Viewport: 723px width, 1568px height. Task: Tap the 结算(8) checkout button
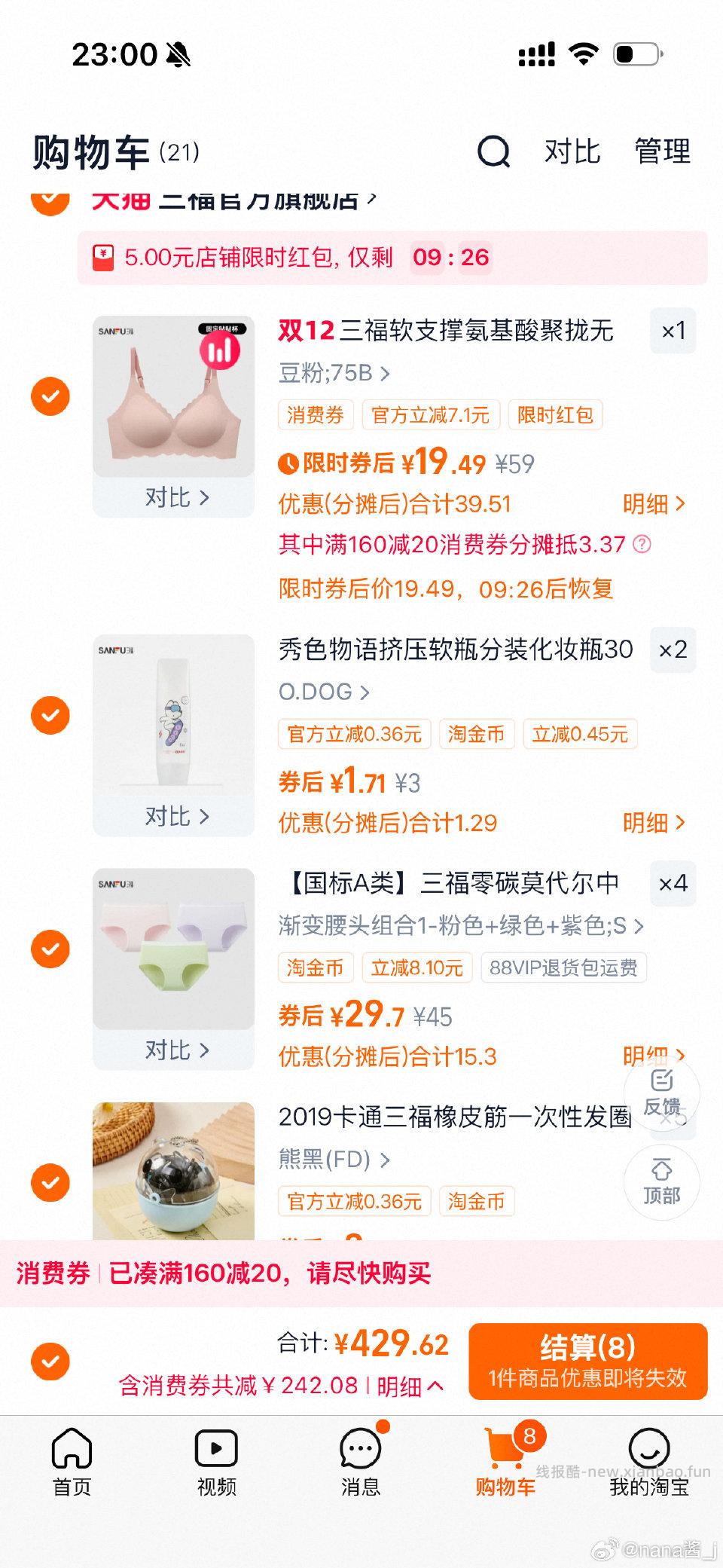pyautogui.click(x=587, y=1360)
